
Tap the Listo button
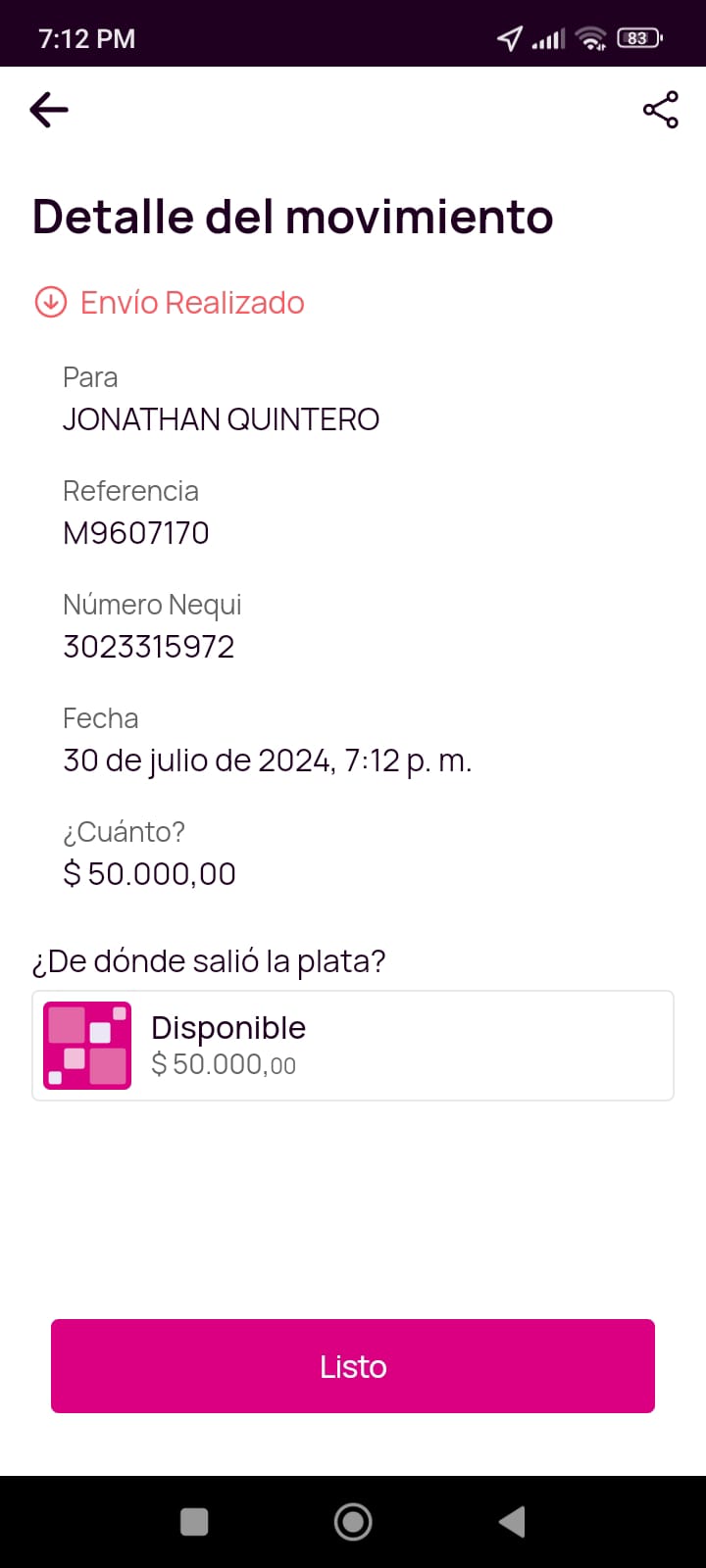pyautogui.click(x=353, y=1365)
